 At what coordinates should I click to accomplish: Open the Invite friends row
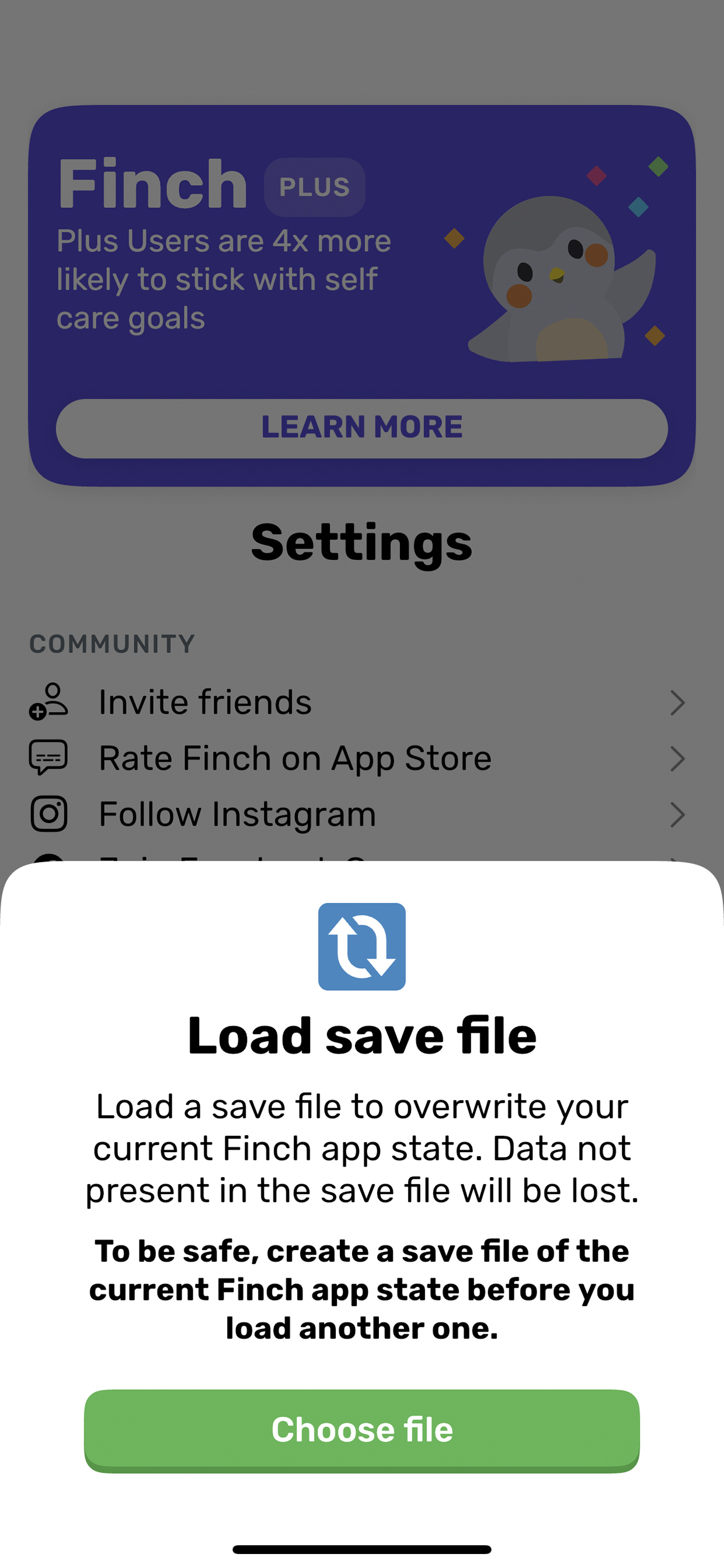[x=358, y=702]
